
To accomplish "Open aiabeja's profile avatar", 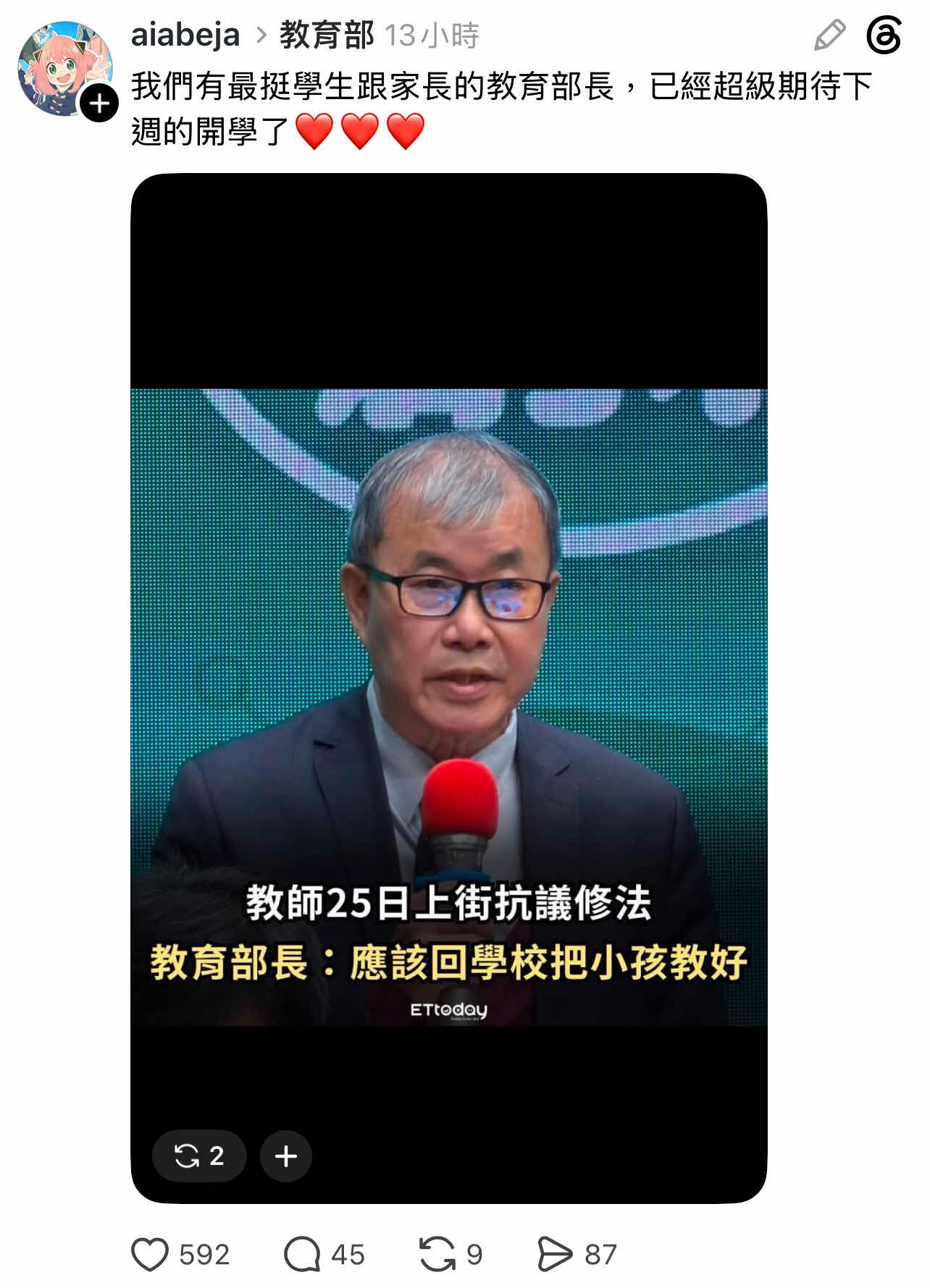I will pyautogui.click(x=64, y=68).
